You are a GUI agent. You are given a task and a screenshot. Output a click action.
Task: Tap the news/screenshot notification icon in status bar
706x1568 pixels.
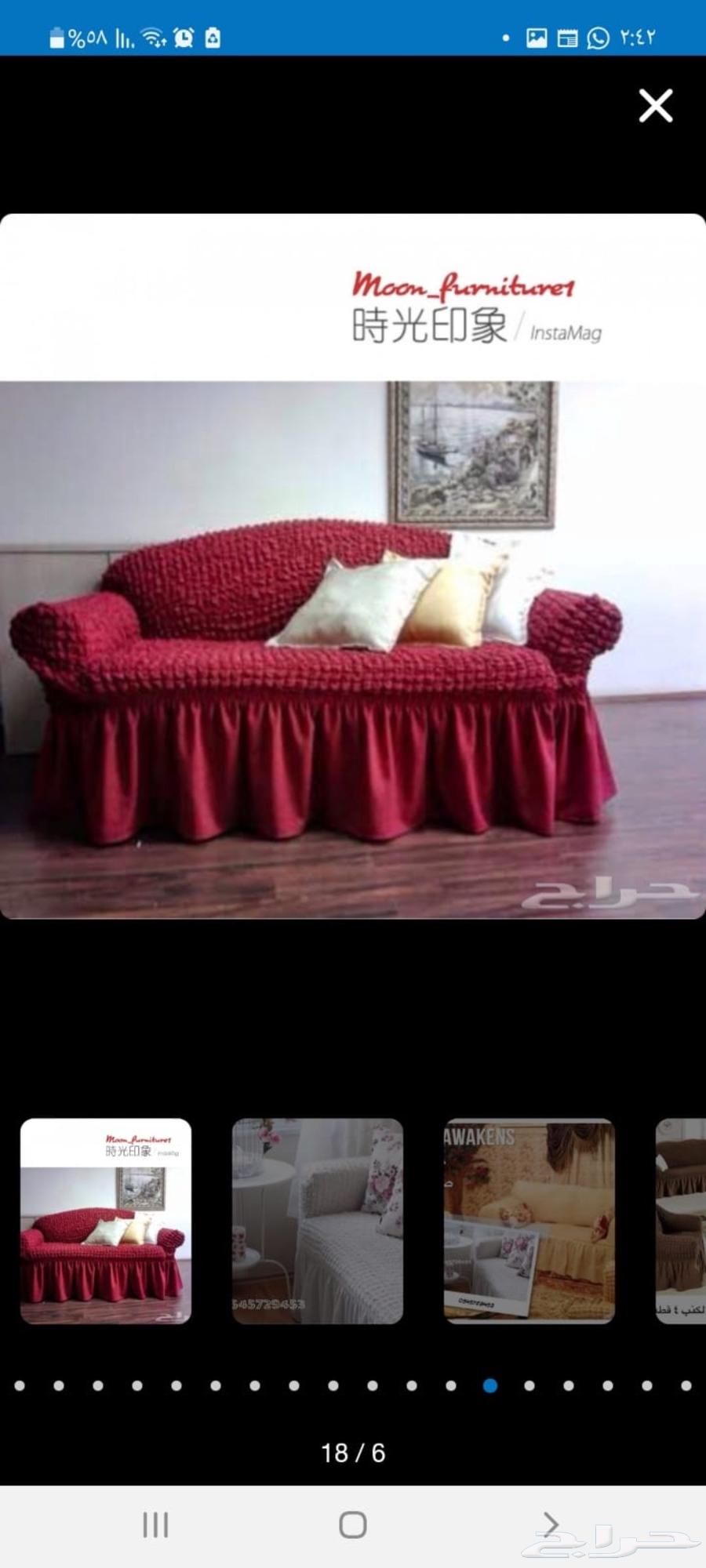(567, 37)
